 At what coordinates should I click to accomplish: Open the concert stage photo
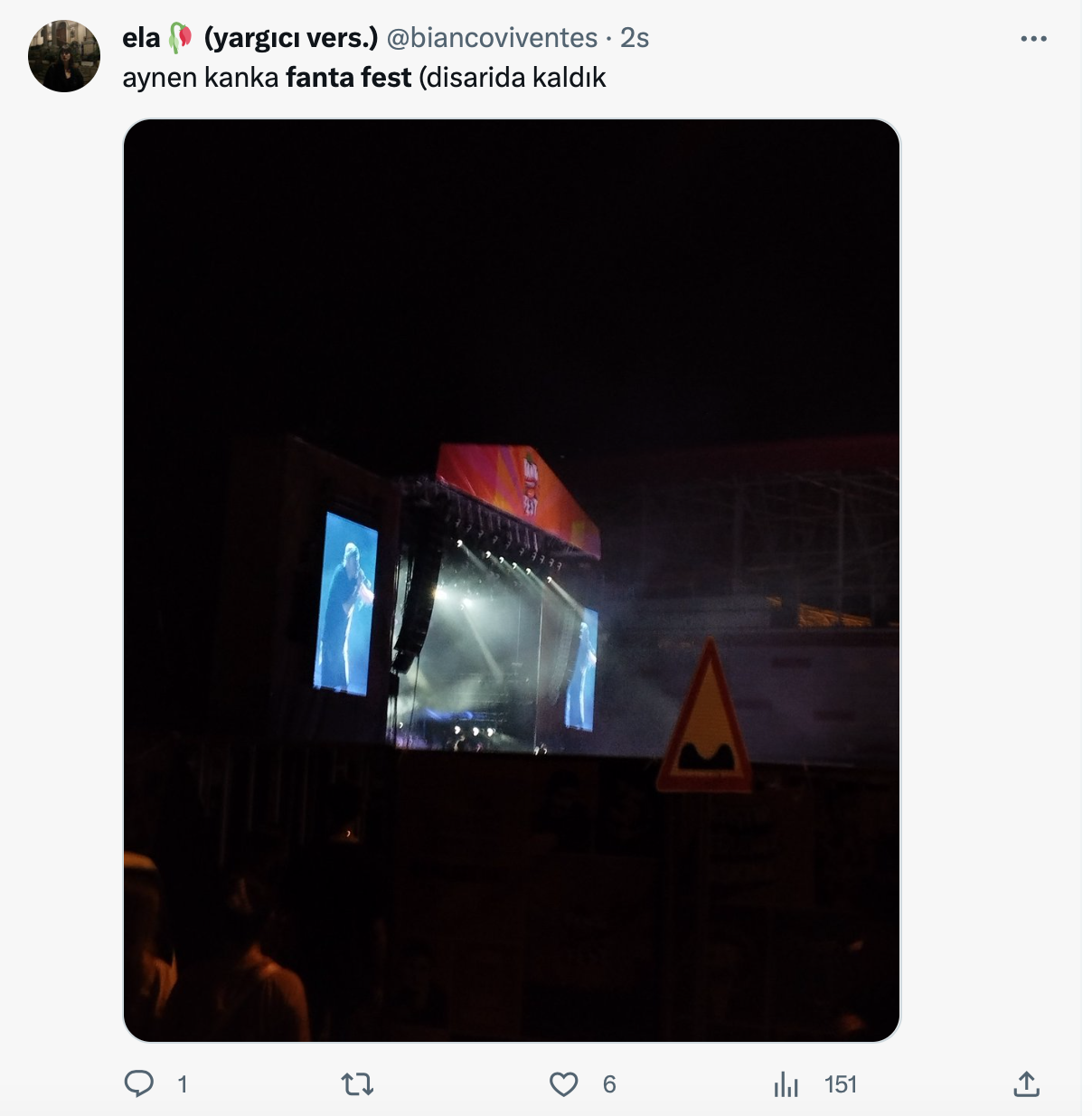tap(512, 581)
